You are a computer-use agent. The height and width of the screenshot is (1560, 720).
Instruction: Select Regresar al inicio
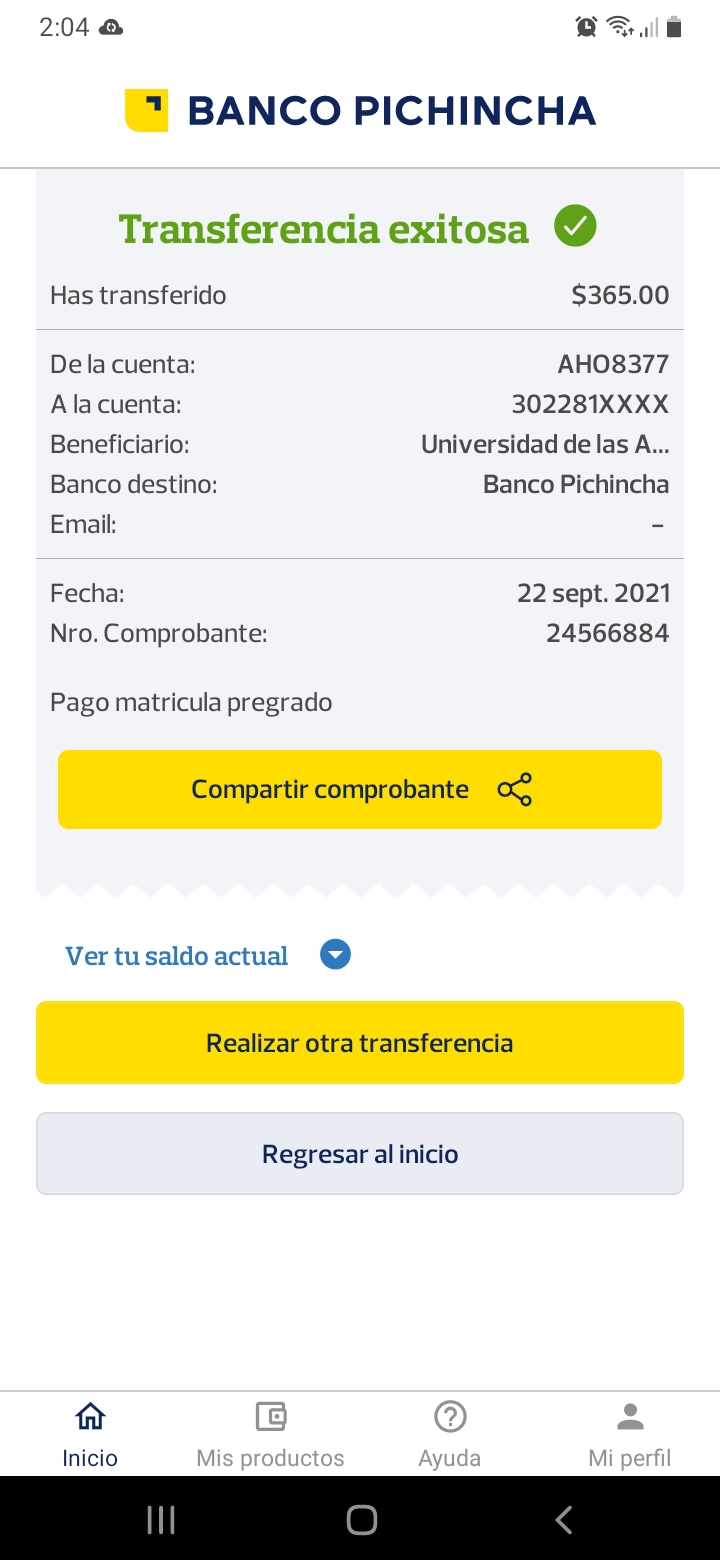360,1154
